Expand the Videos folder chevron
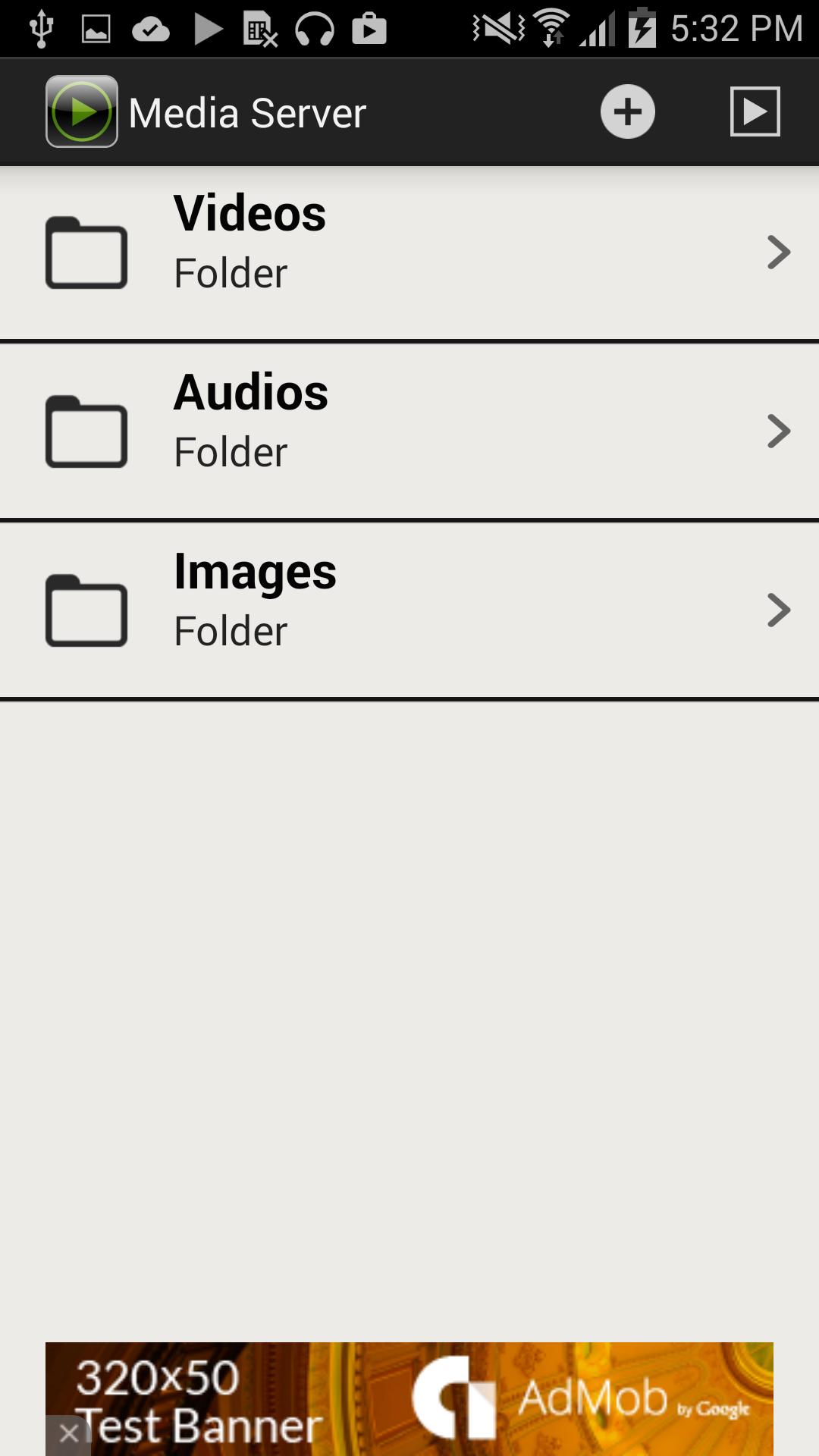Image resolution: width=819 pixels, height=1456 pixels. coord(780,253)
